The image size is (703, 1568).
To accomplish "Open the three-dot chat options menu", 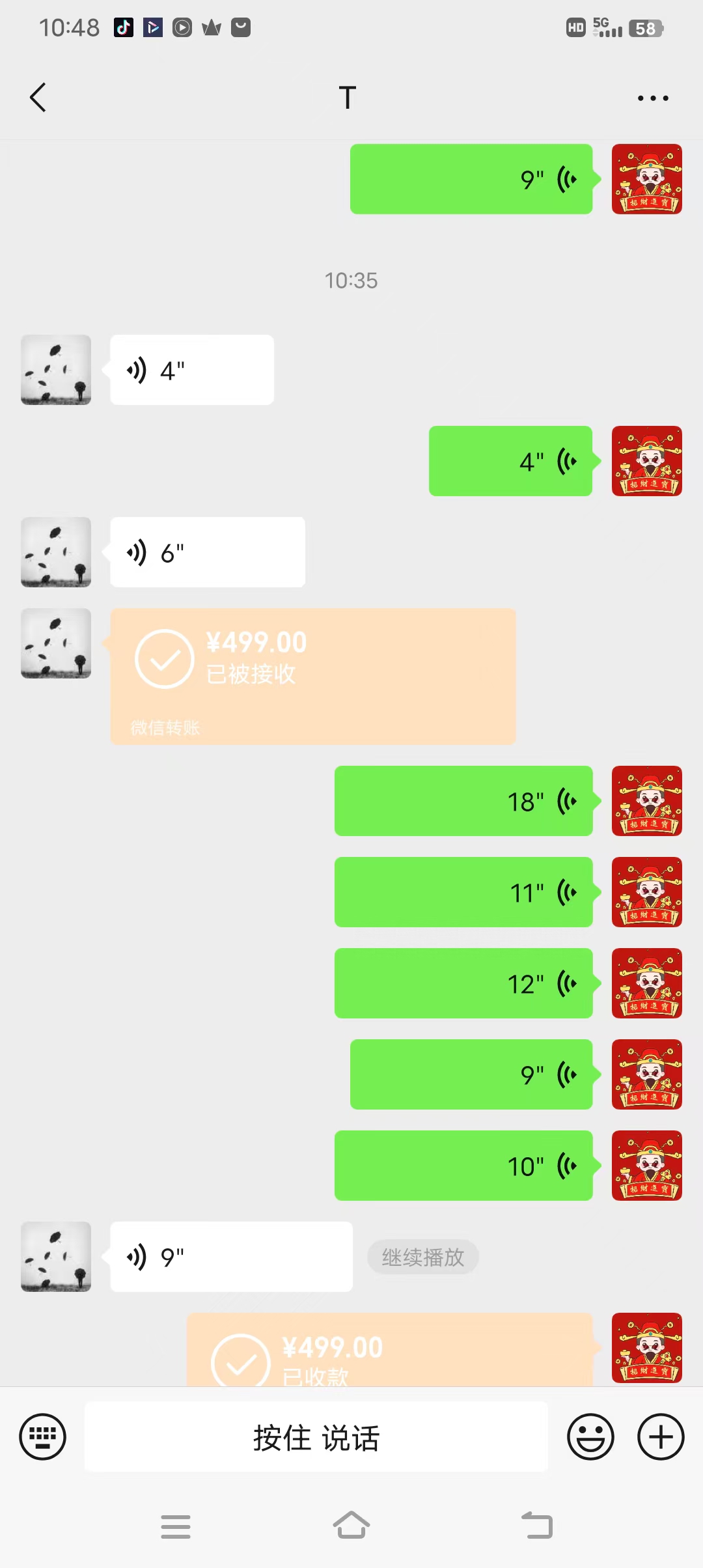I will 653,98.
